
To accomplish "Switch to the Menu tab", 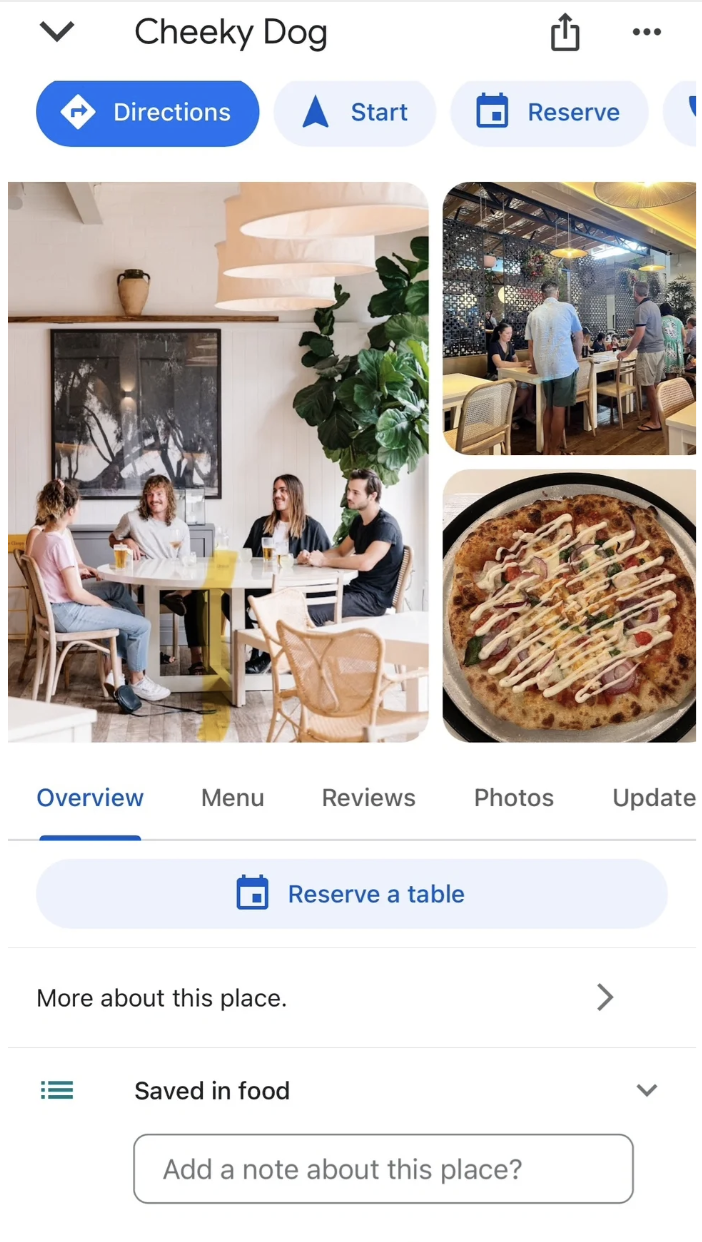I will pyautogui.click(x=233, y=798).
